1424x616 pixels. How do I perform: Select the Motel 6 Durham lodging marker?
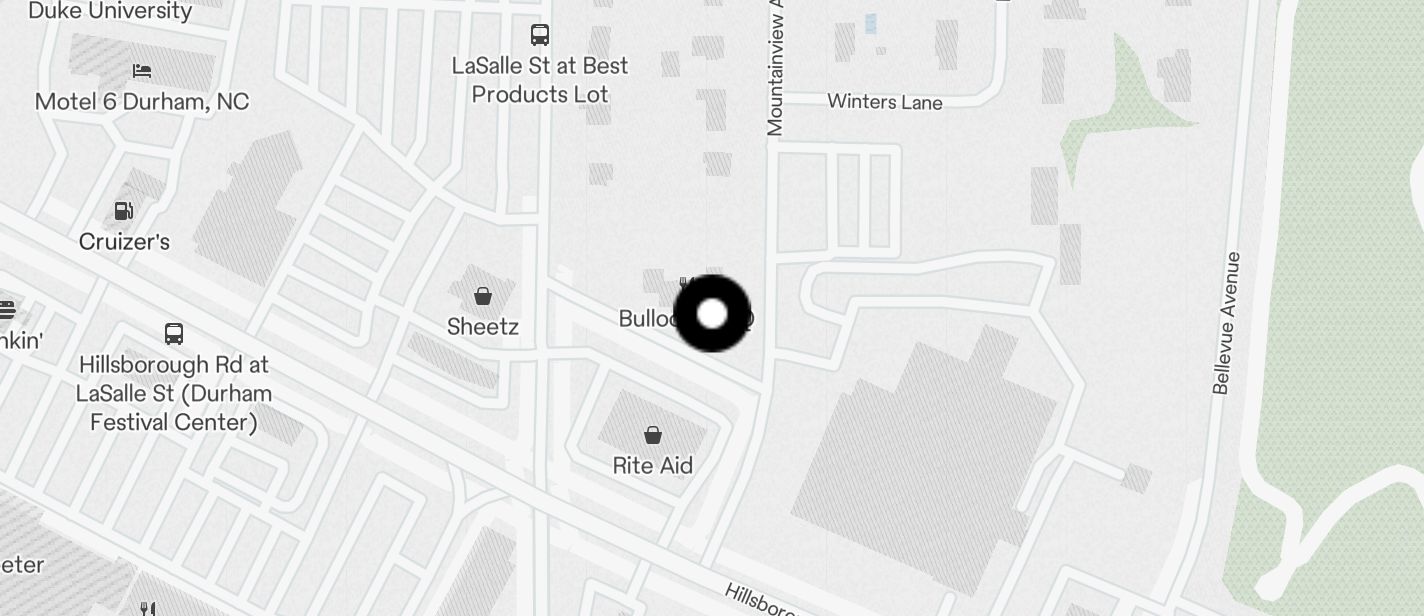click(x=142, y=71)
